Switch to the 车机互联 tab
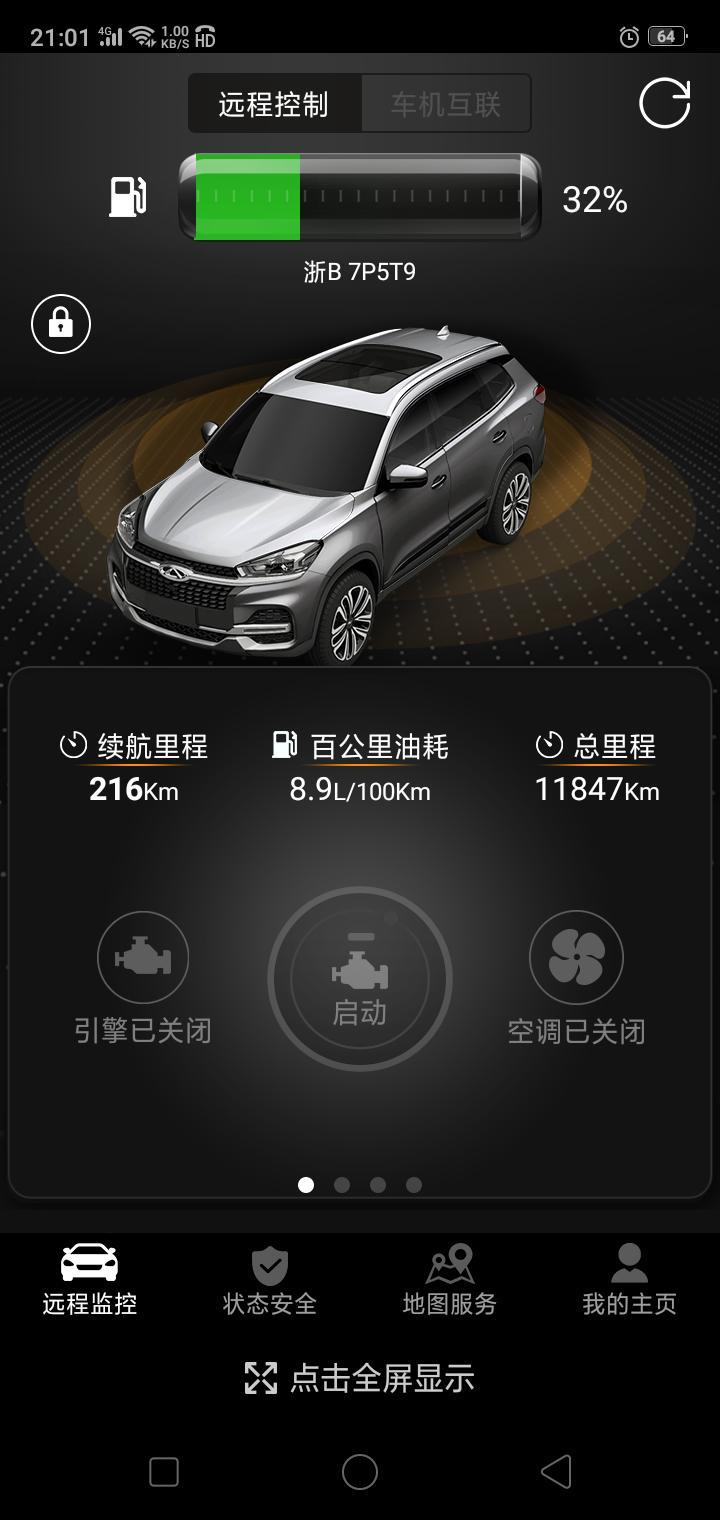The width and height of the screenshot is (720, 1520). tap(445, 104)
